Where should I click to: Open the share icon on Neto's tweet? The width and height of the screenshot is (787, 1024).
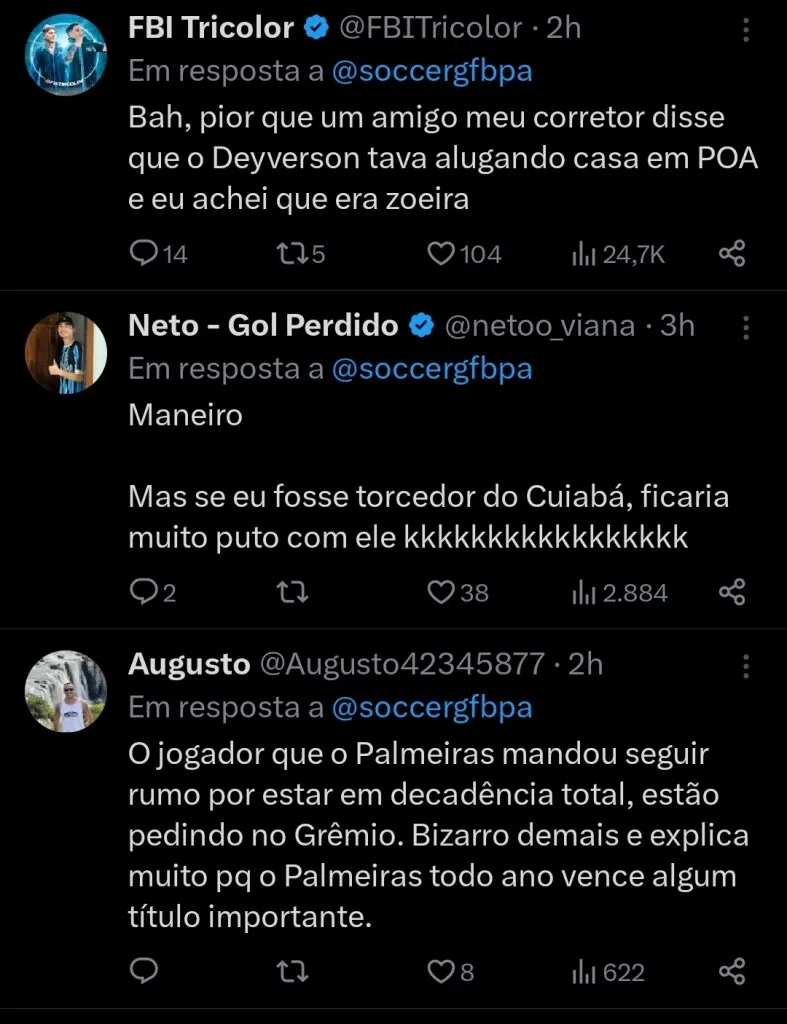(731, 592)
